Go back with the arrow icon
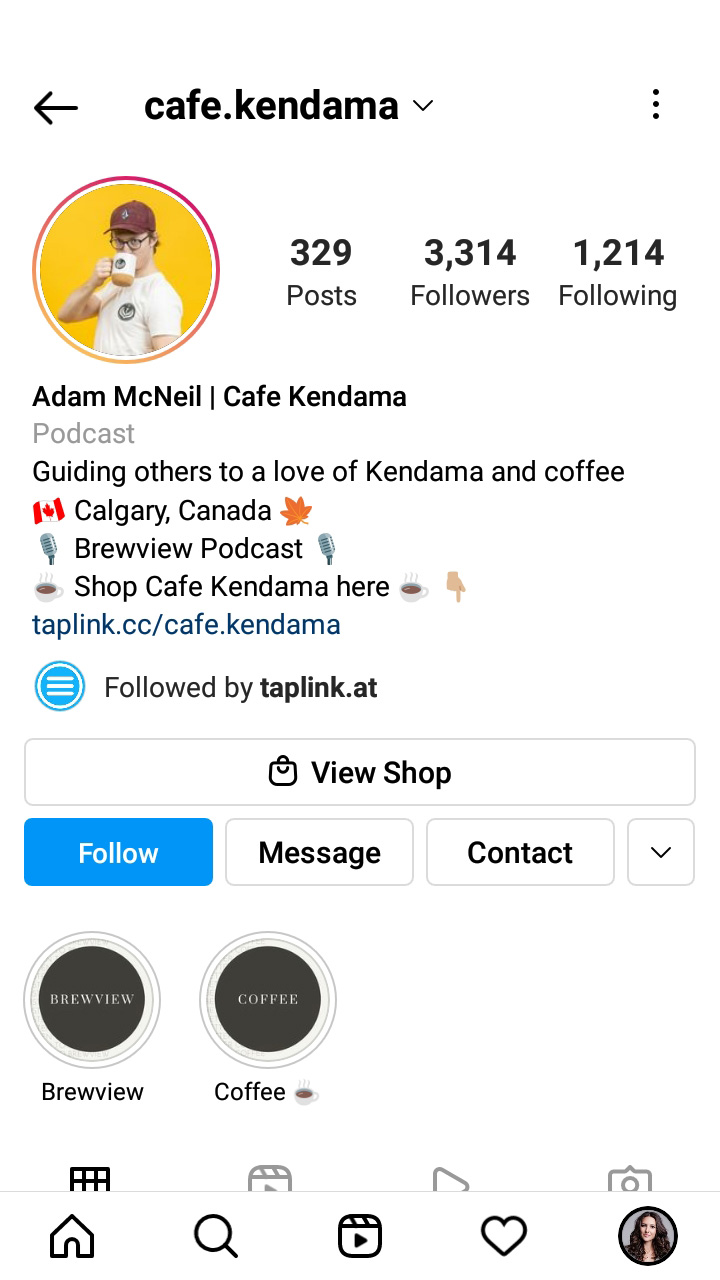Viewport: 720px width, 1280px height. coord(55,107)
